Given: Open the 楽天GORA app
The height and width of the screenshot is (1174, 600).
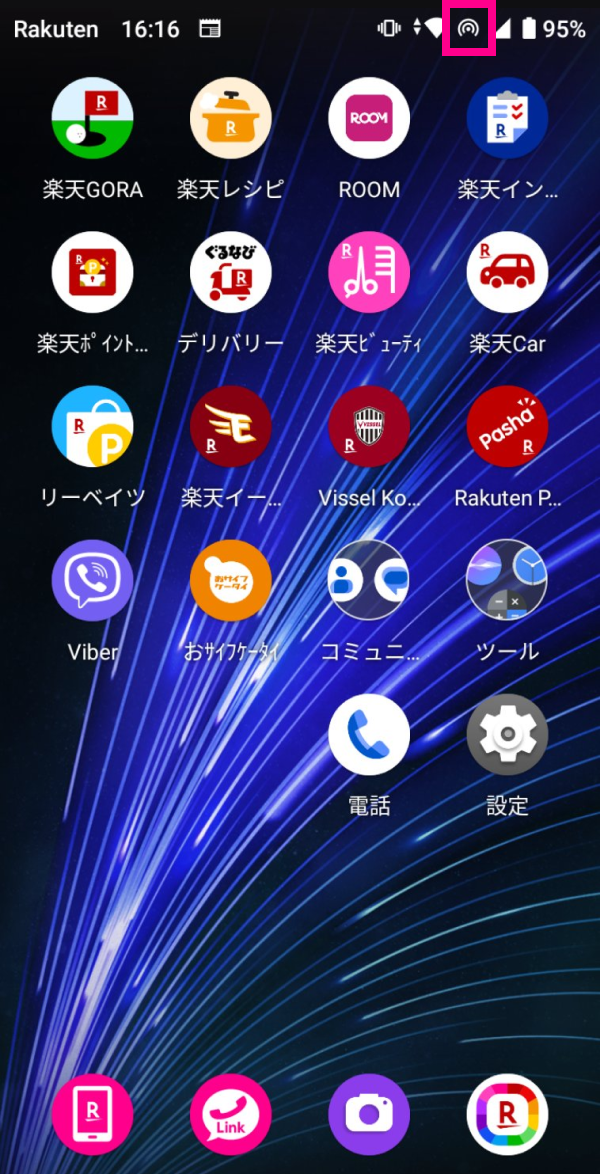Looking at the screenshot, I should [x=92, y=118].
